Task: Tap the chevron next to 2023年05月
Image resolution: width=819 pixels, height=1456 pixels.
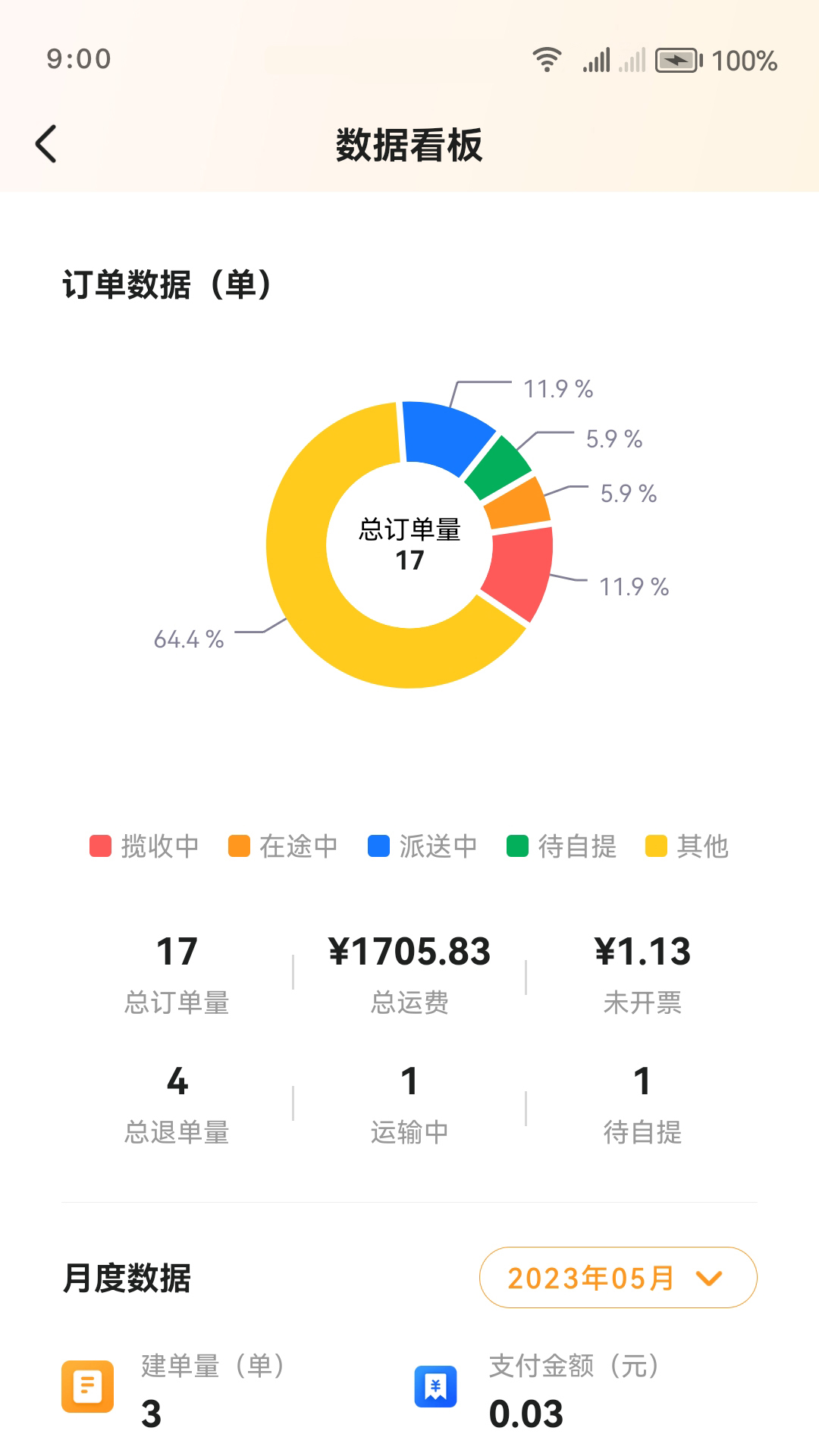Action: click(x=708, y=1276)
